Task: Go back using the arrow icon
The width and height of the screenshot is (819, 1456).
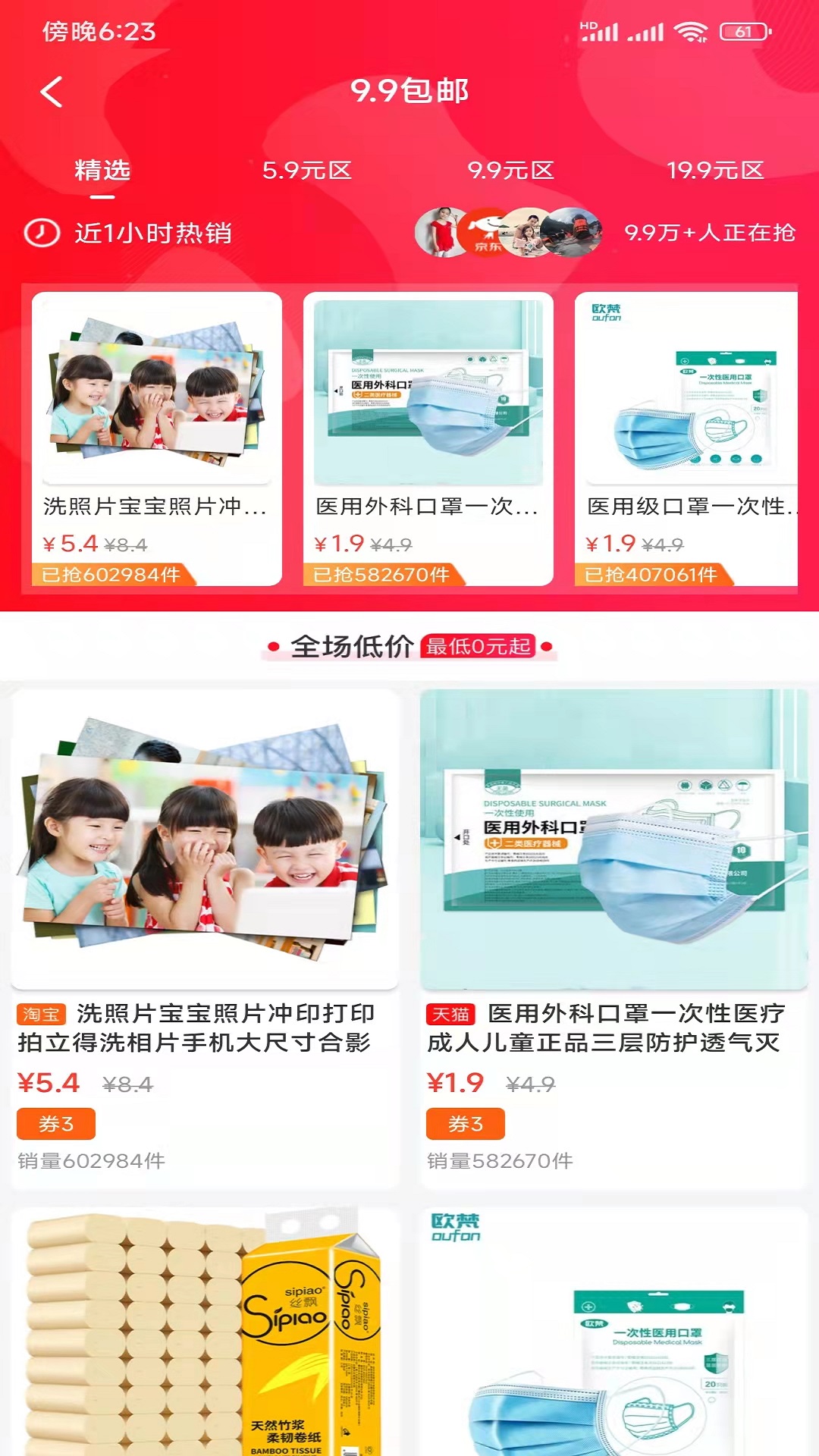Action: click(52, 93)
